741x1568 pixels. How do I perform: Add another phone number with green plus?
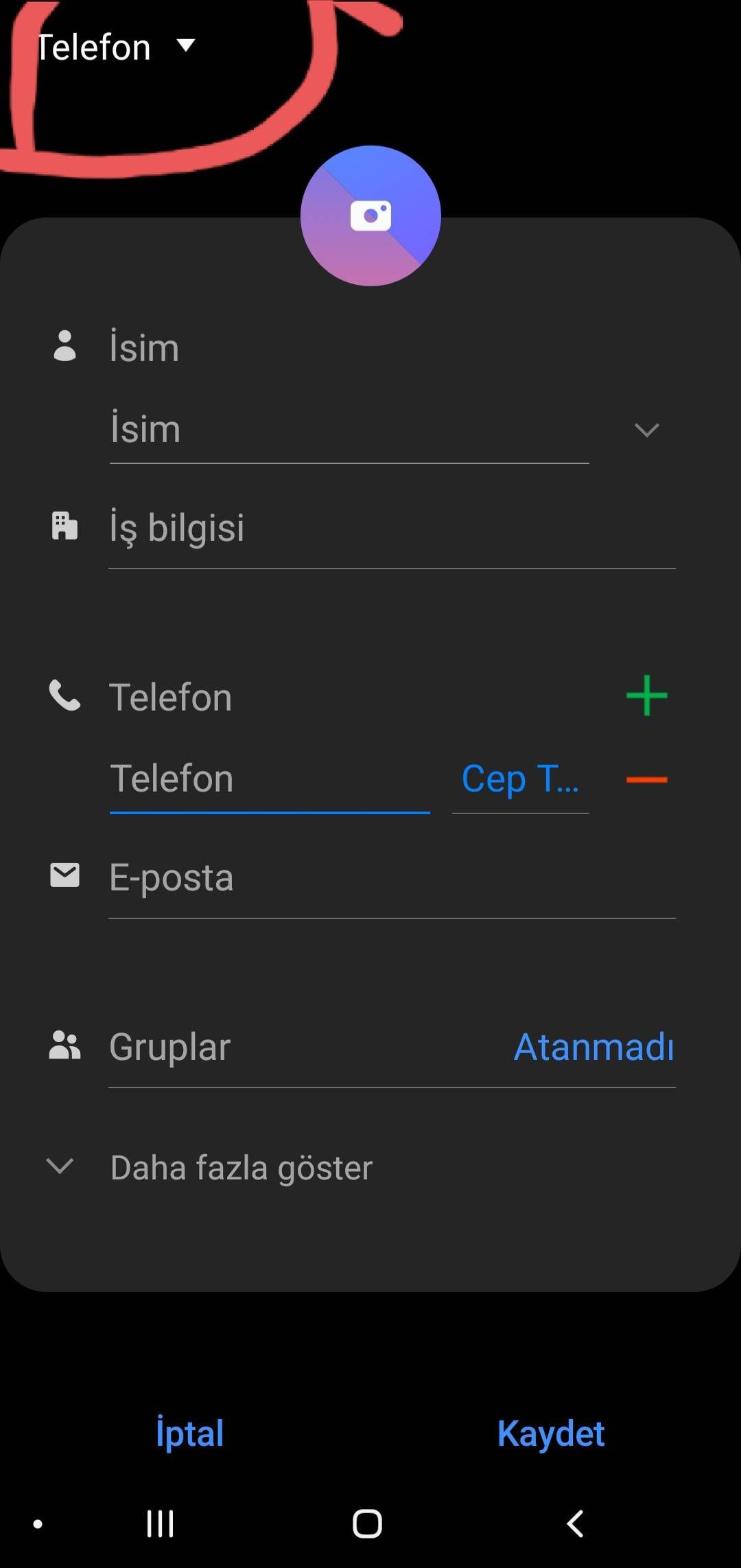point(646,695)
